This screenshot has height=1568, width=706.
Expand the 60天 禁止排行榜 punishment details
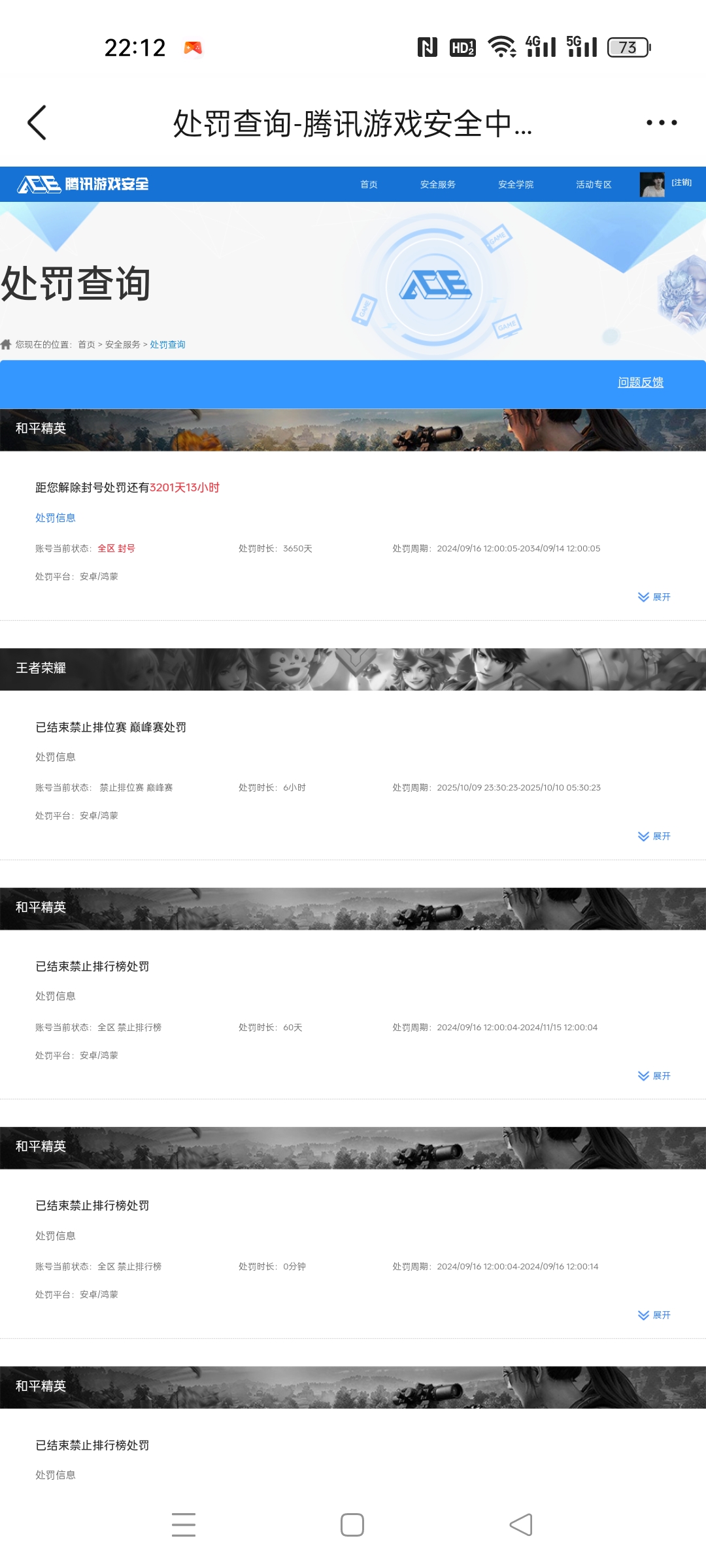tap(654, 1075)
